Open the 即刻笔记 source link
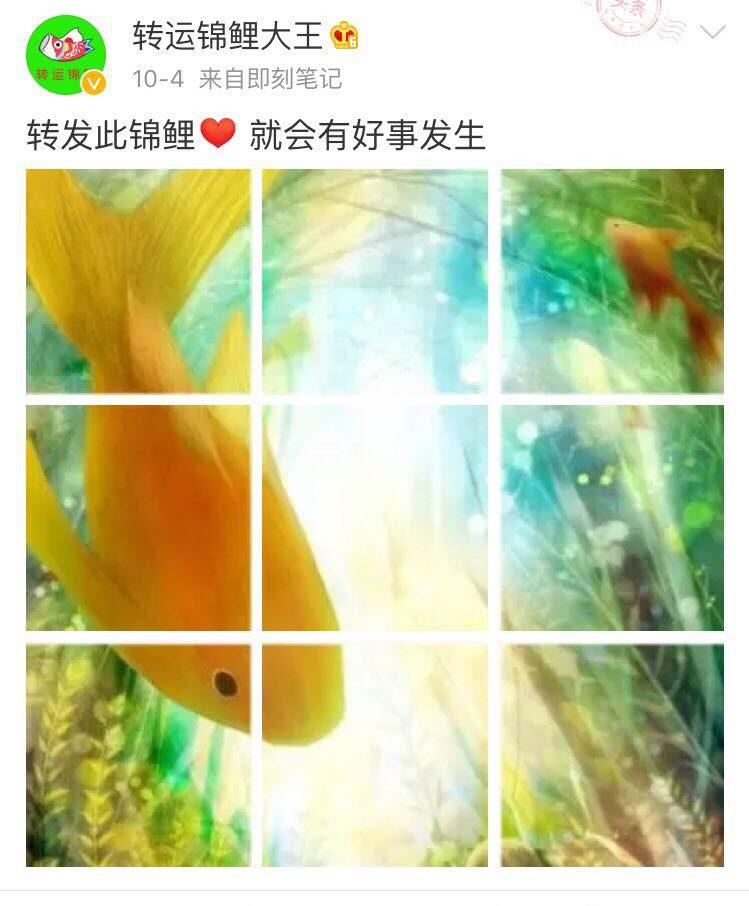Screen dimensions: 749x906 pyautogui.click(x=293, y=79)
